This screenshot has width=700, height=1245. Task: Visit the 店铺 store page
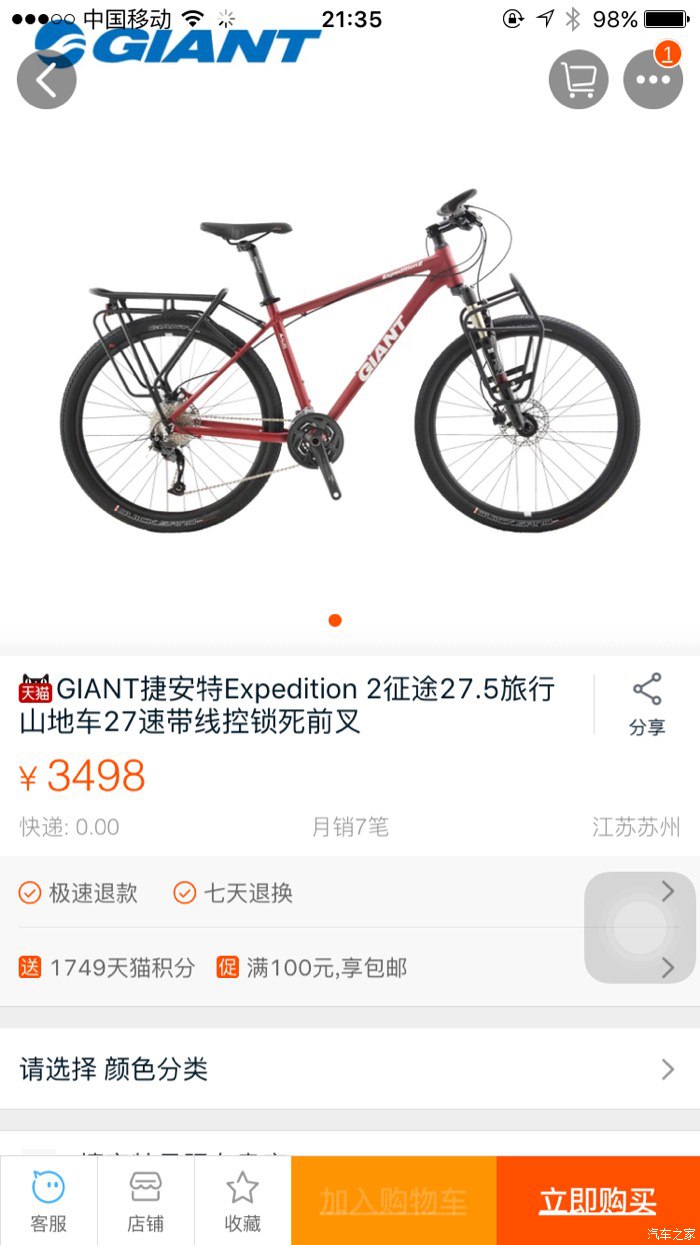[x=145, y=1201]
